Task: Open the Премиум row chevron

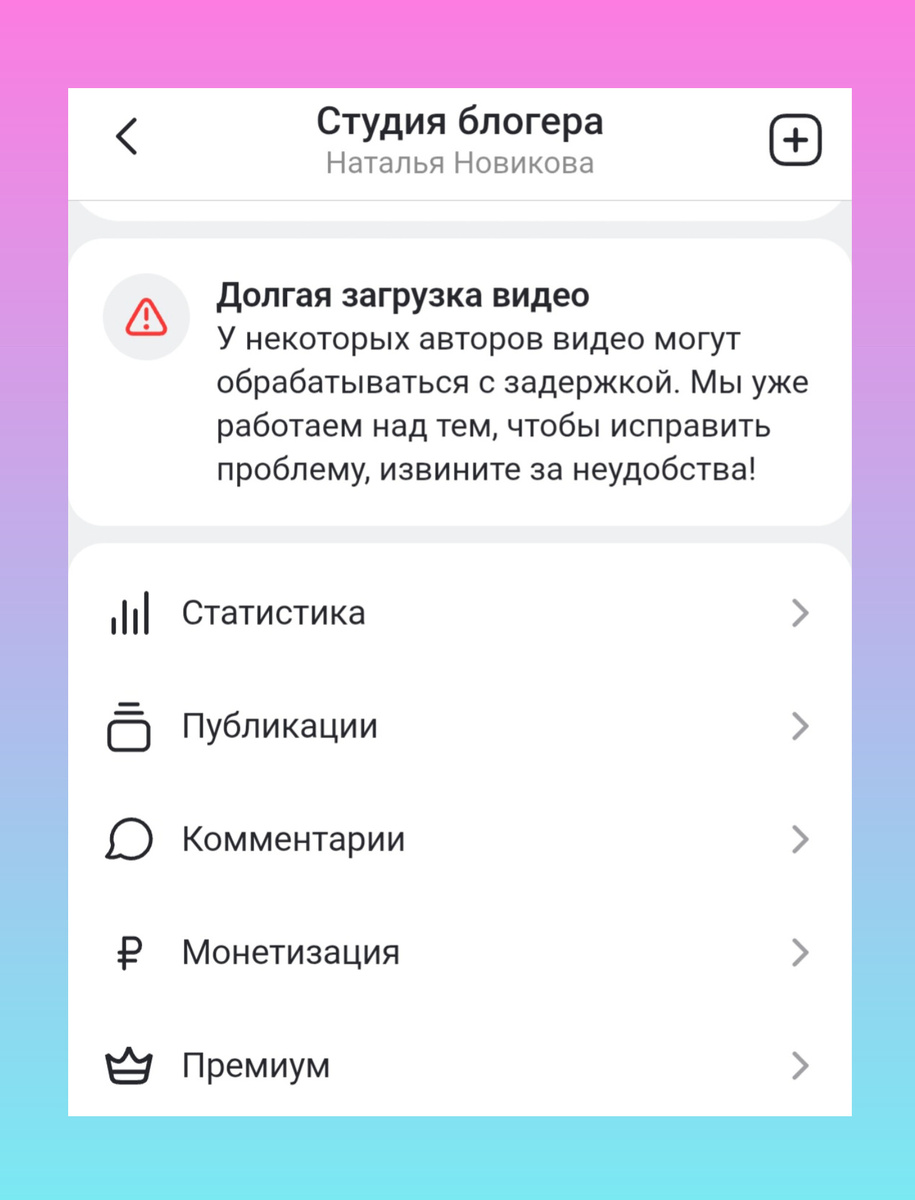Action: click(800, 1065)
